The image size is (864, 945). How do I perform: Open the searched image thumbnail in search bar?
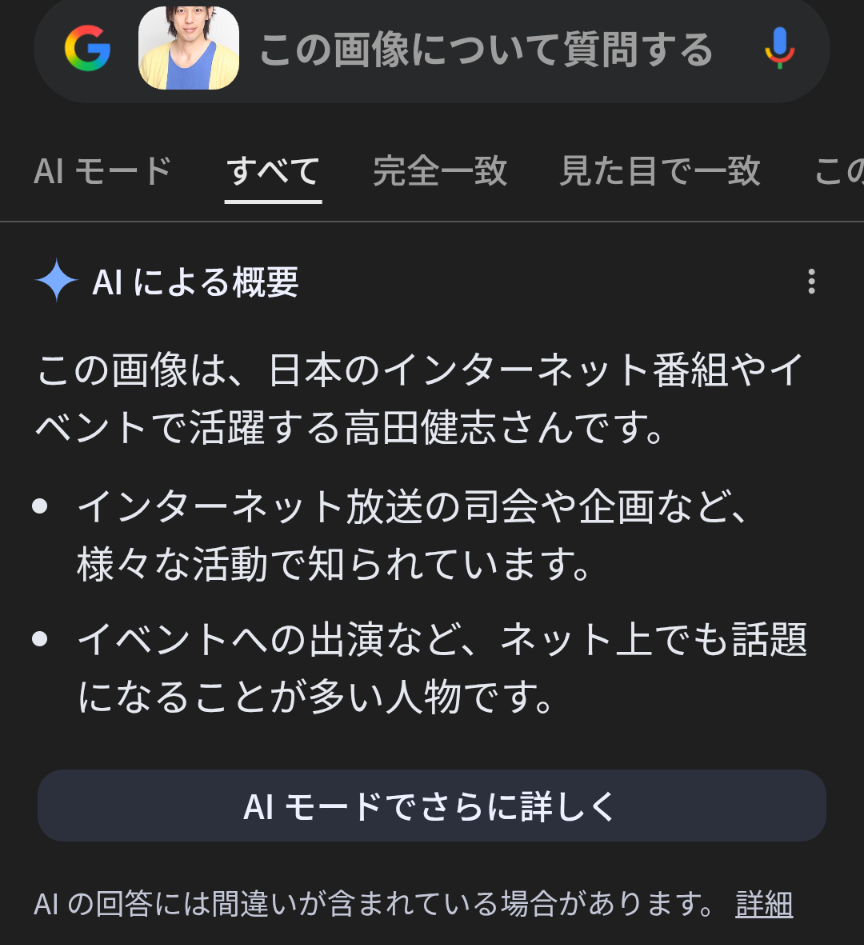click(x=188, y=48)
